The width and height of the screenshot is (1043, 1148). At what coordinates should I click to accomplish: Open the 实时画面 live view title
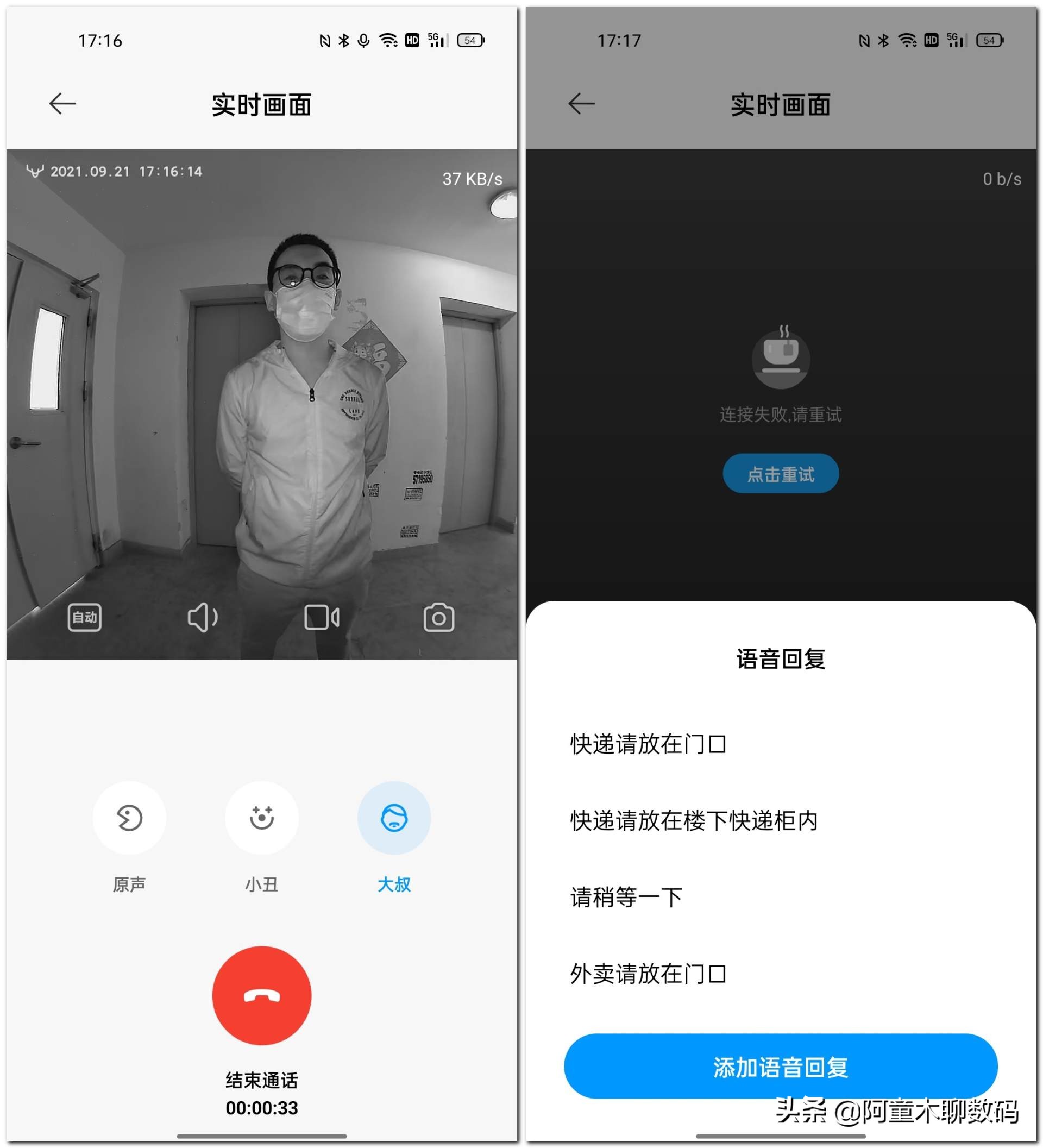pos(262,105)
